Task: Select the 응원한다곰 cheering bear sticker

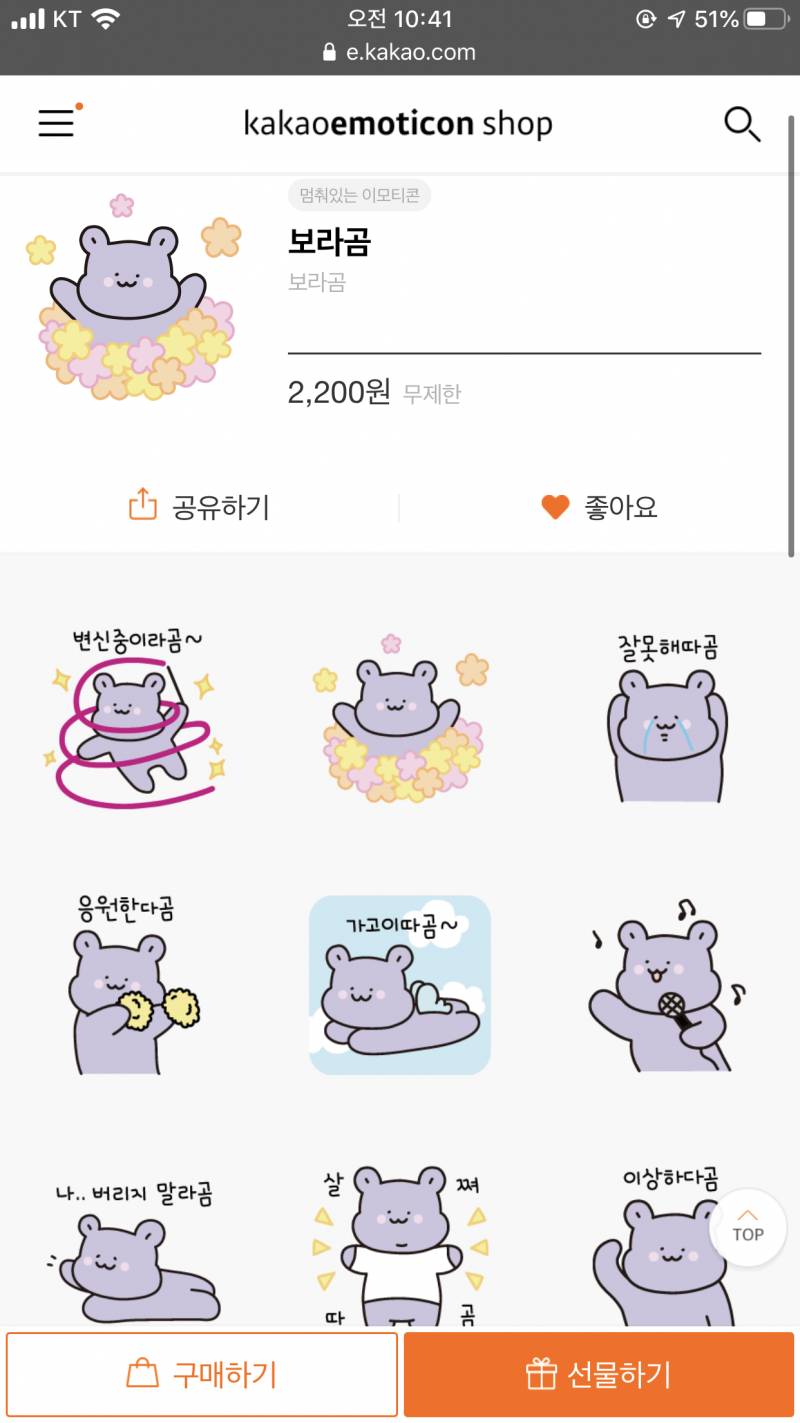Action: pos(137,985)
